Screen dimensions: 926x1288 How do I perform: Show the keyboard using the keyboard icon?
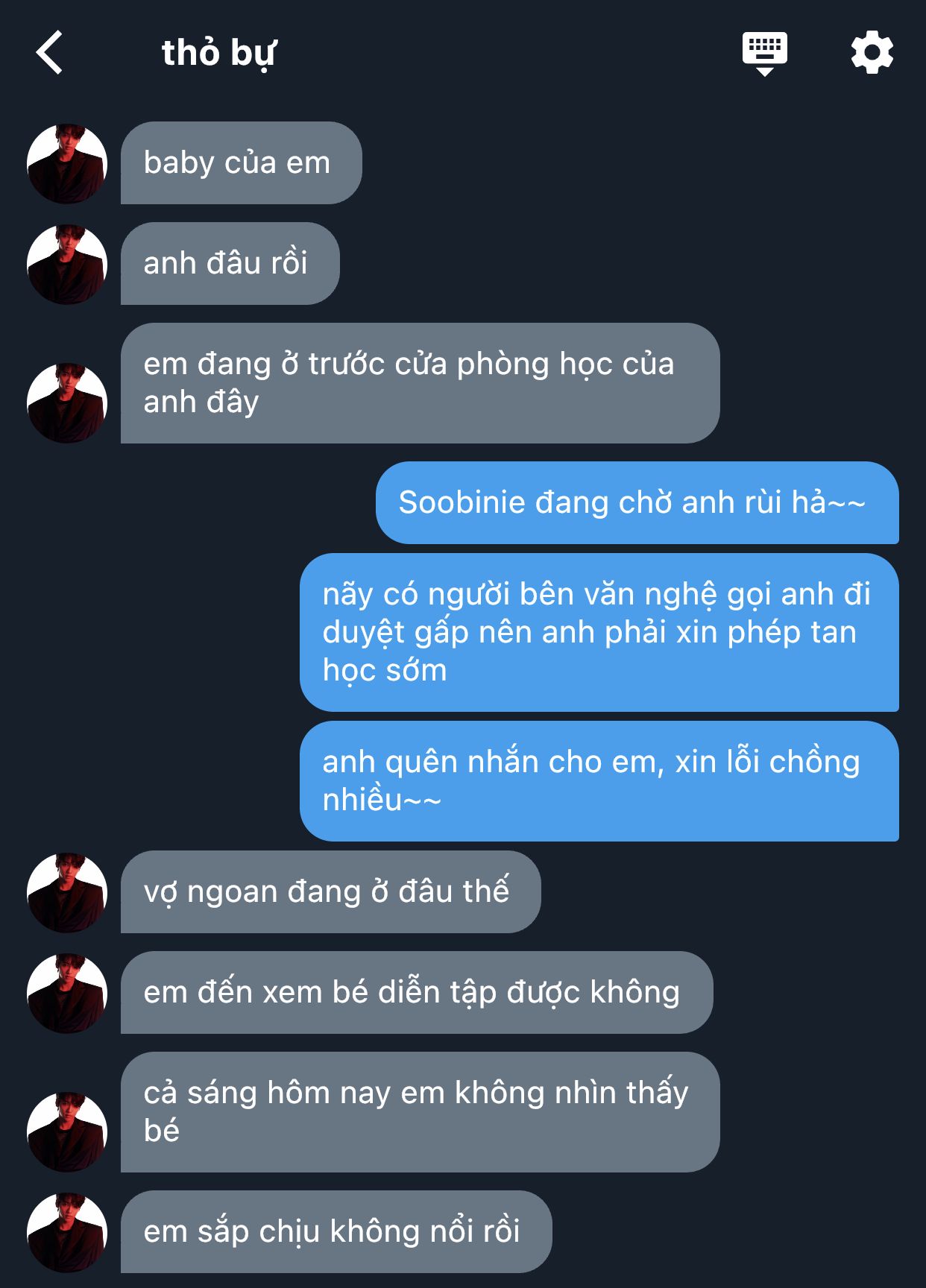(x=764, y=53)
